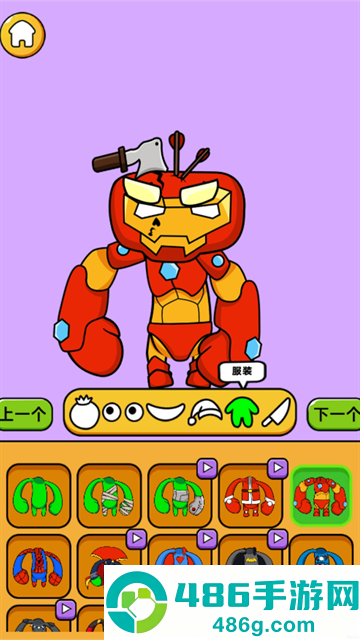Choose the red Santa outfit
Image resolution: width=360 pixels, height=640 pixels.
coord(251,496)
